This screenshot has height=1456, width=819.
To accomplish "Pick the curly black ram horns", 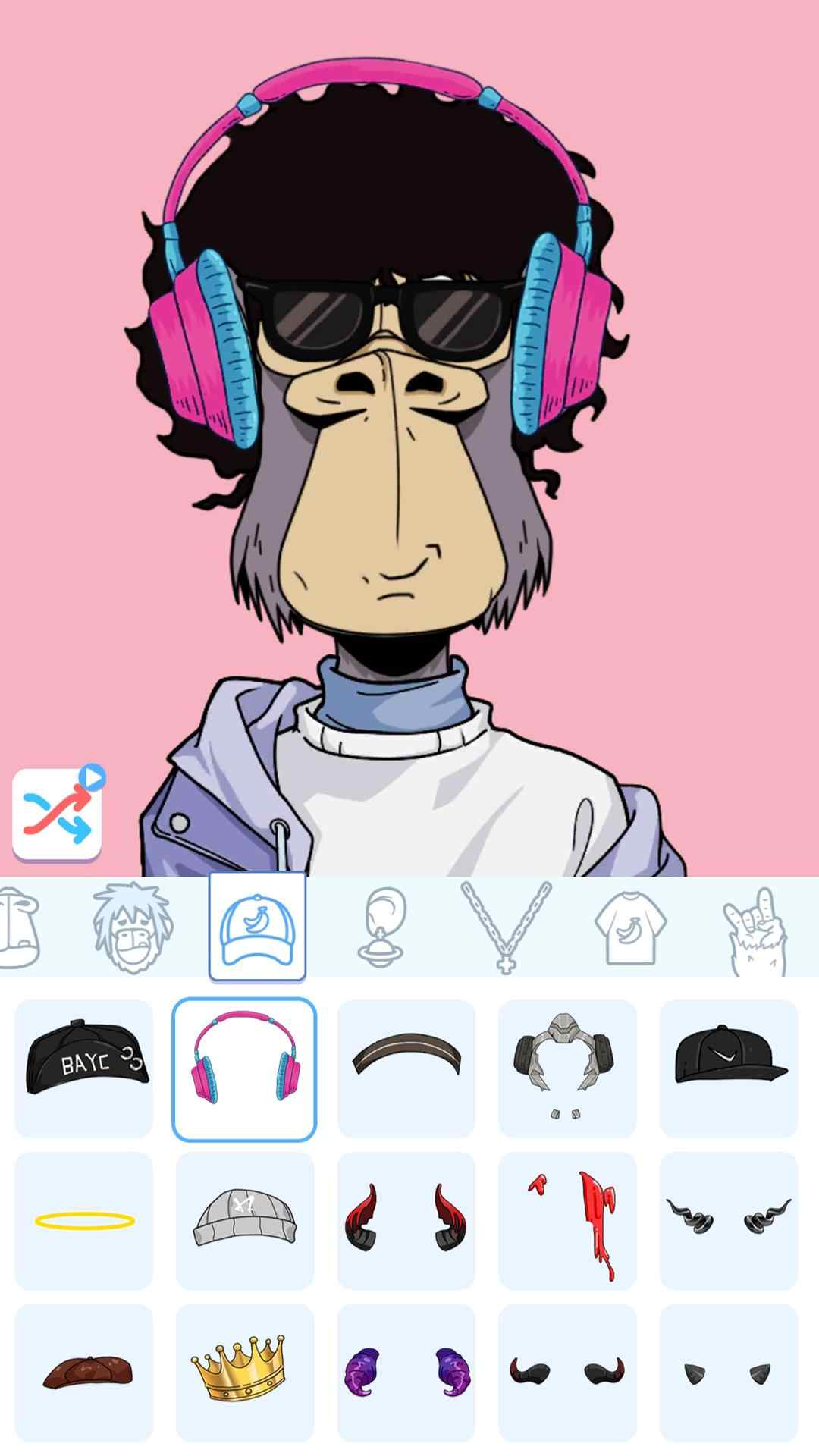I will [728, 1220].
